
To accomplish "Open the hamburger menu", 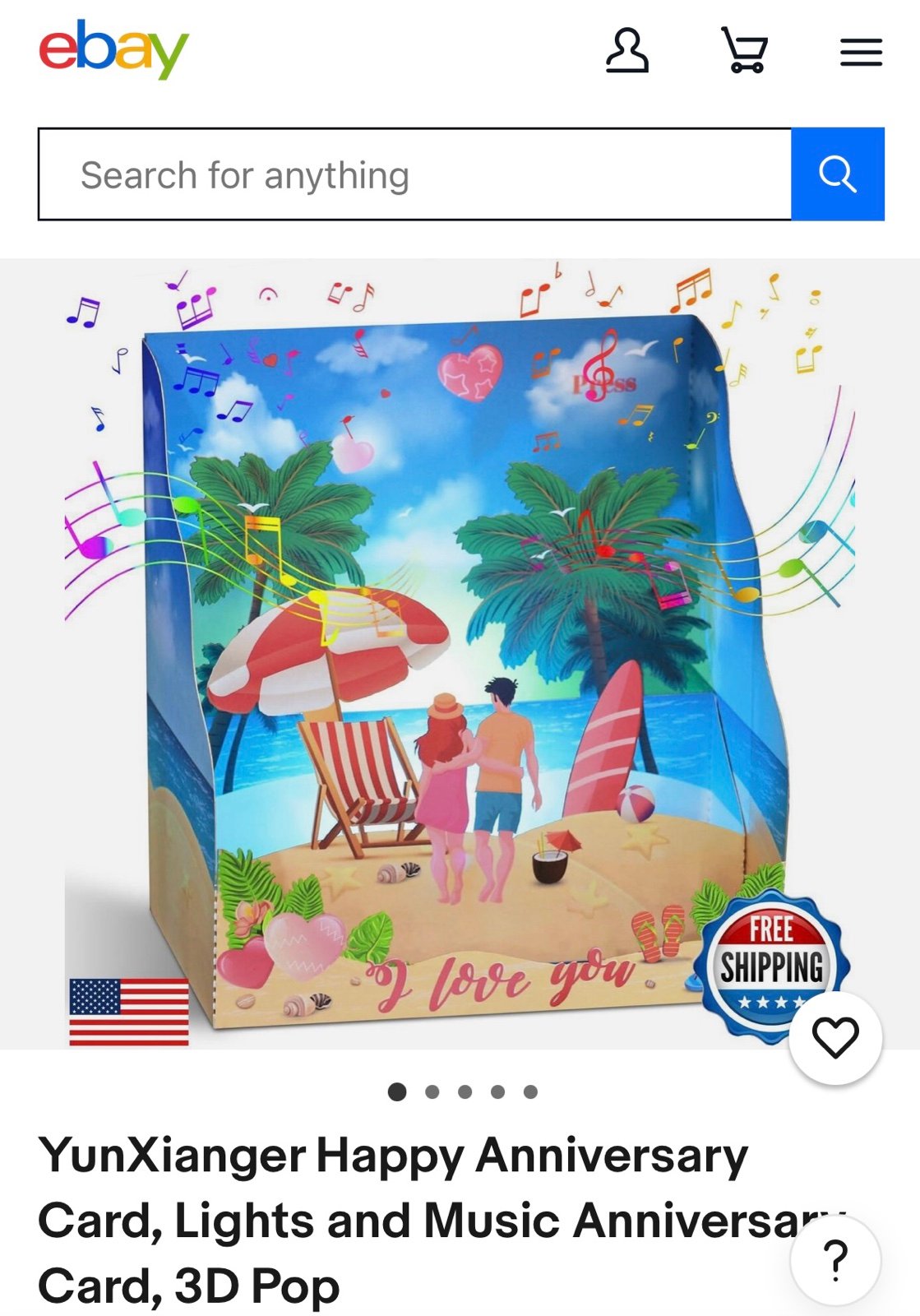I will 861,53.
